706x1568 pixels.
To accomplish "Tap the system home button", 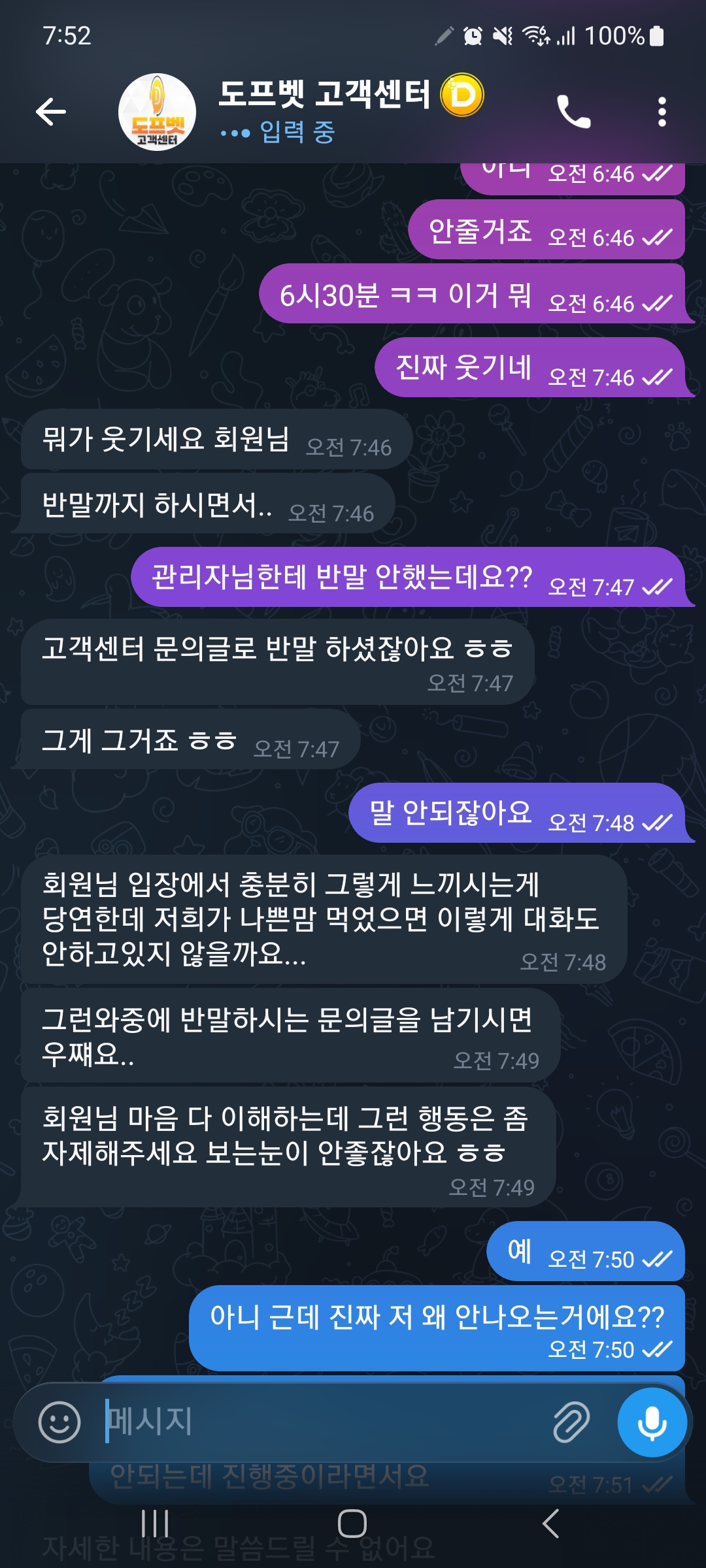I will click(352, 1524).
